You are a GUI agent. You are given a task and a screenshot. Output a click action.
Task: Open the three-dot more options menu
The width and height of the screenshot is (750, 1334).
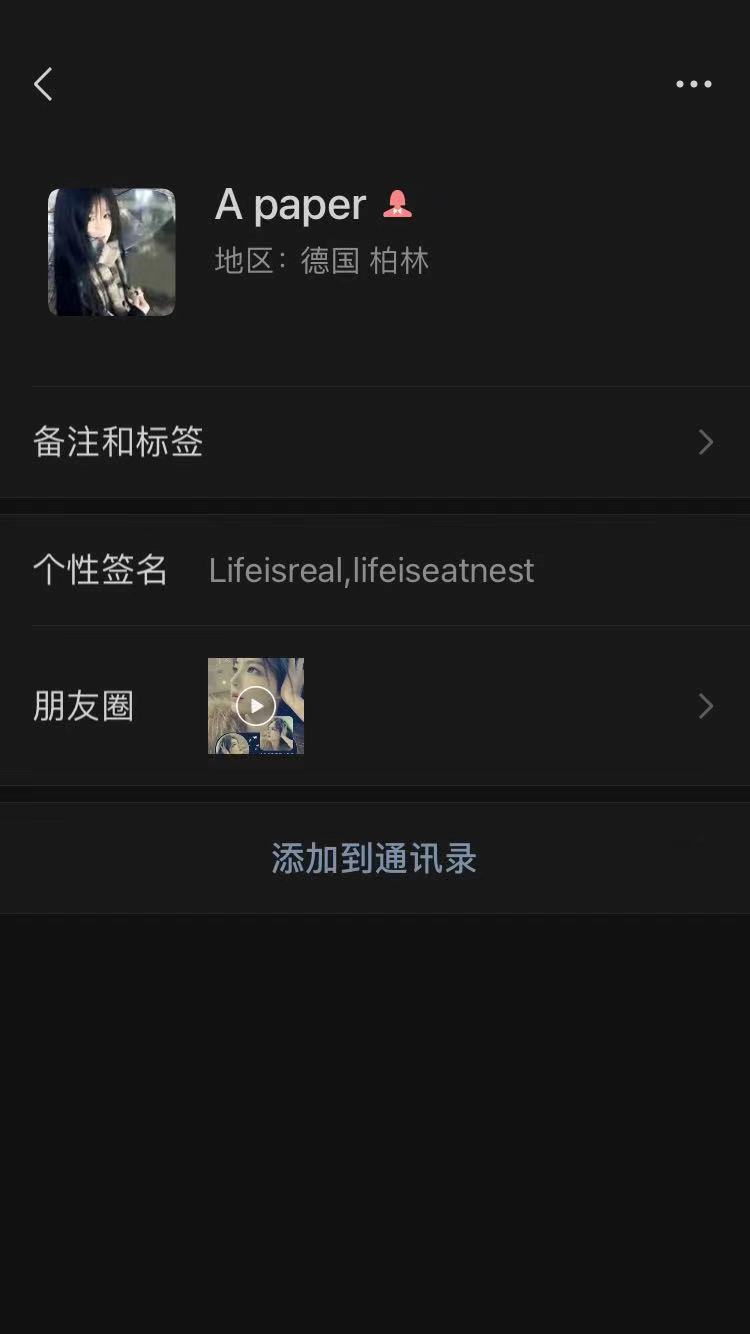(x=693, y=85)
